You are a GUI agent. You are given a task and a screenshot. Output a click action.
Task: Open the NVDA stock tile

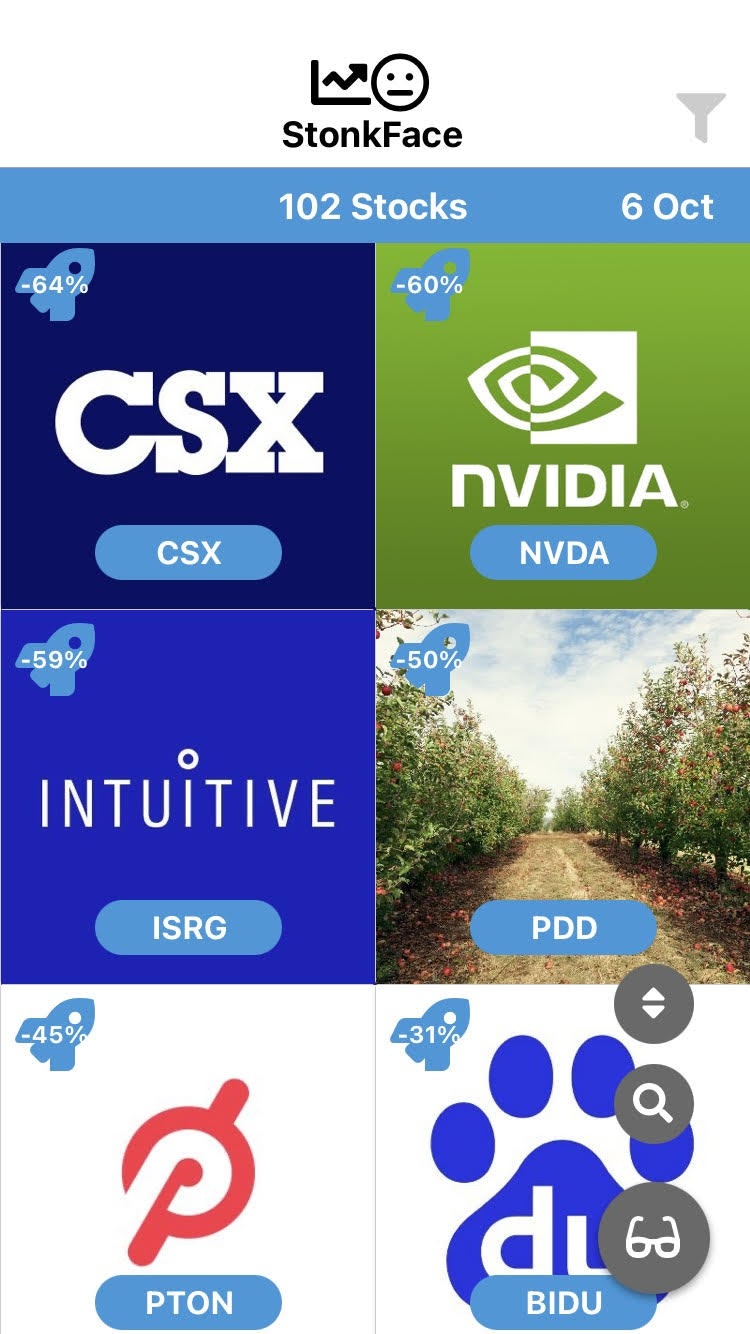(x=563, y=426)
